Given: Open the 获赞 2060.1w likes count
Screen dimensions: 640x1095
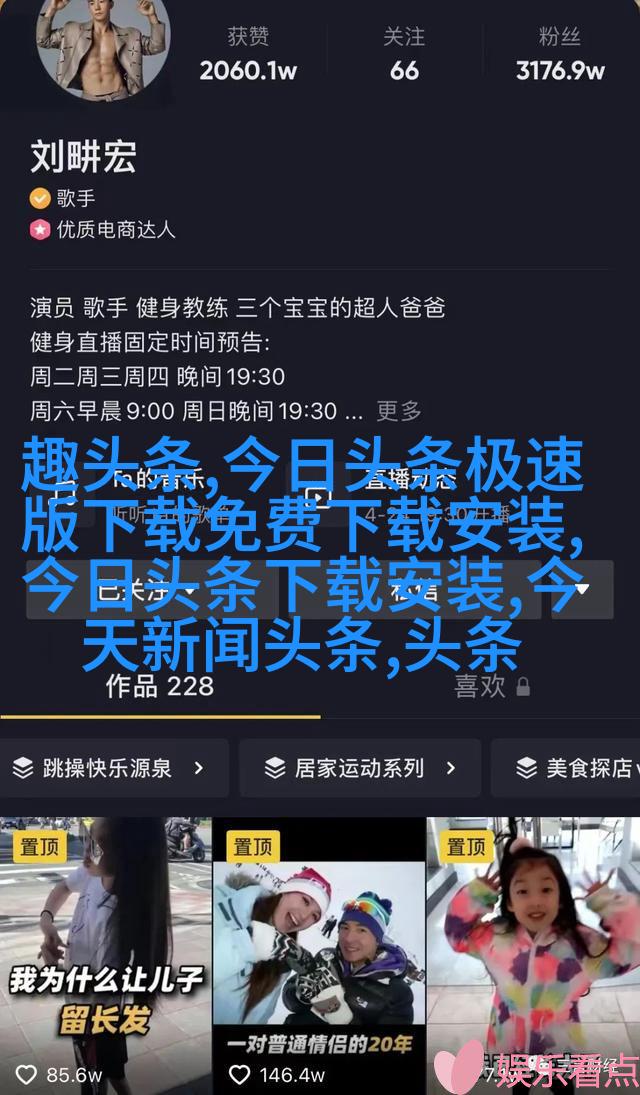Looking at the screenshot, I should pos(248,55).
